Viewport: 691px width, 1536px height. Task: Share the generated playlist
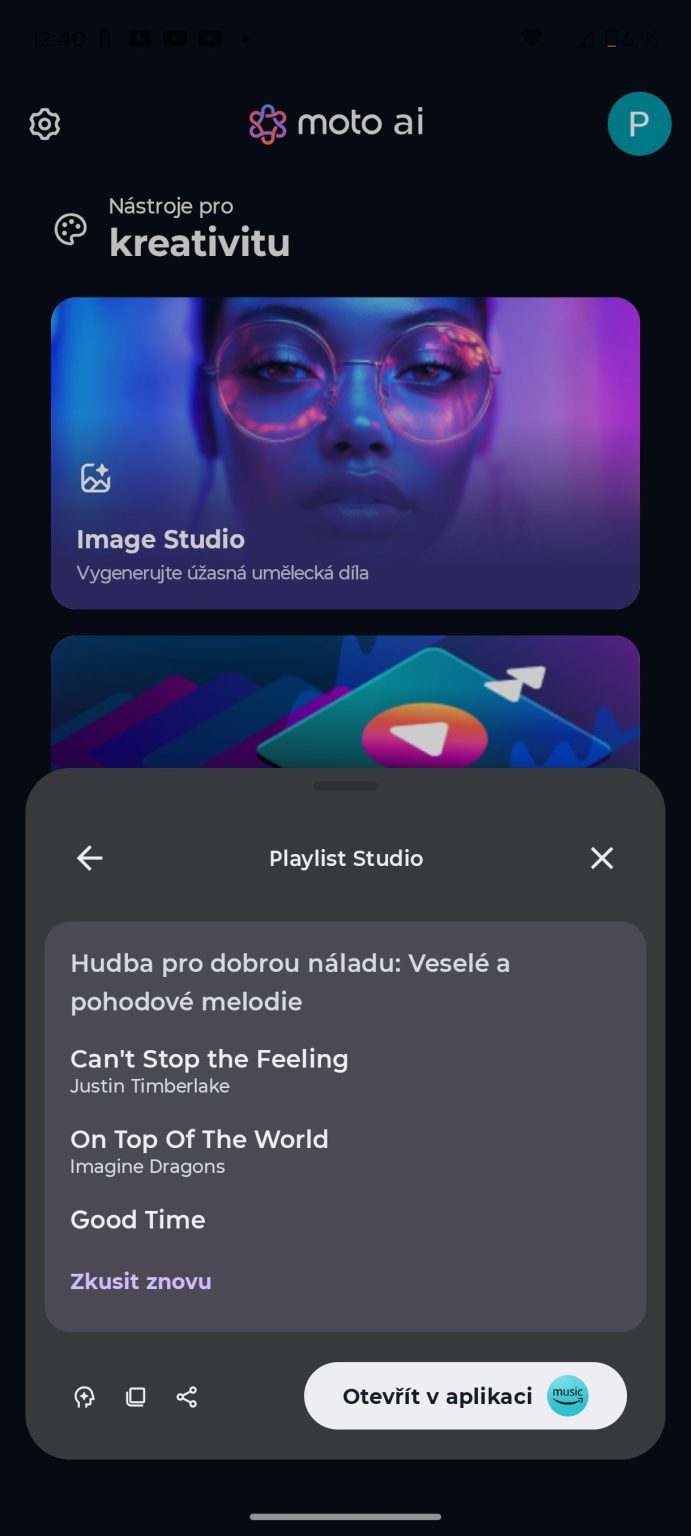coord(187,1397)
